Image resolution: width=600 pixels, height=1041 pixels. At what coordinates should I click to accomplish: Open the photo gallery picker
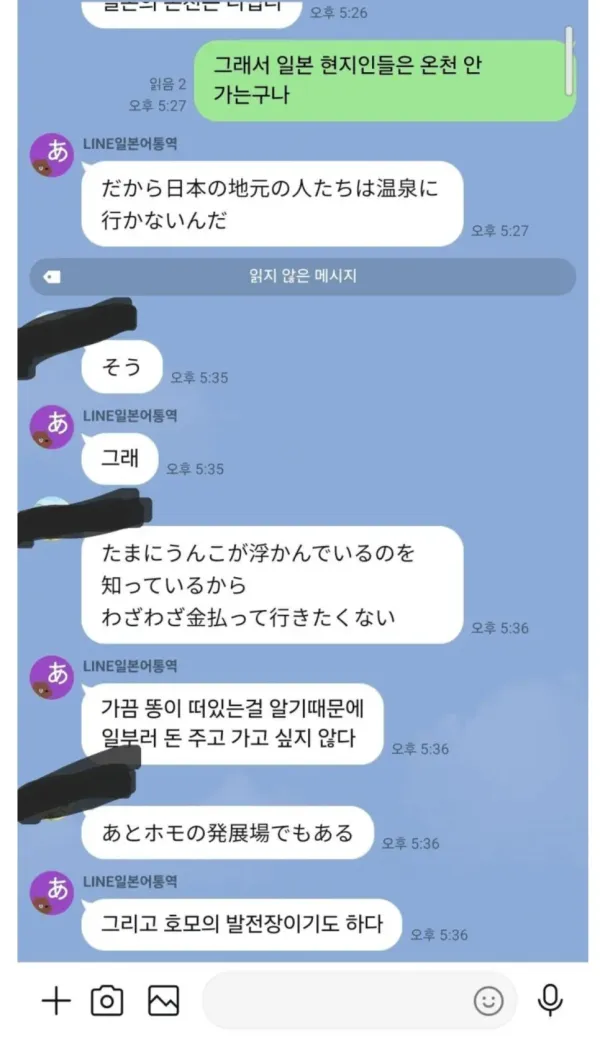tap(163, 1001)
